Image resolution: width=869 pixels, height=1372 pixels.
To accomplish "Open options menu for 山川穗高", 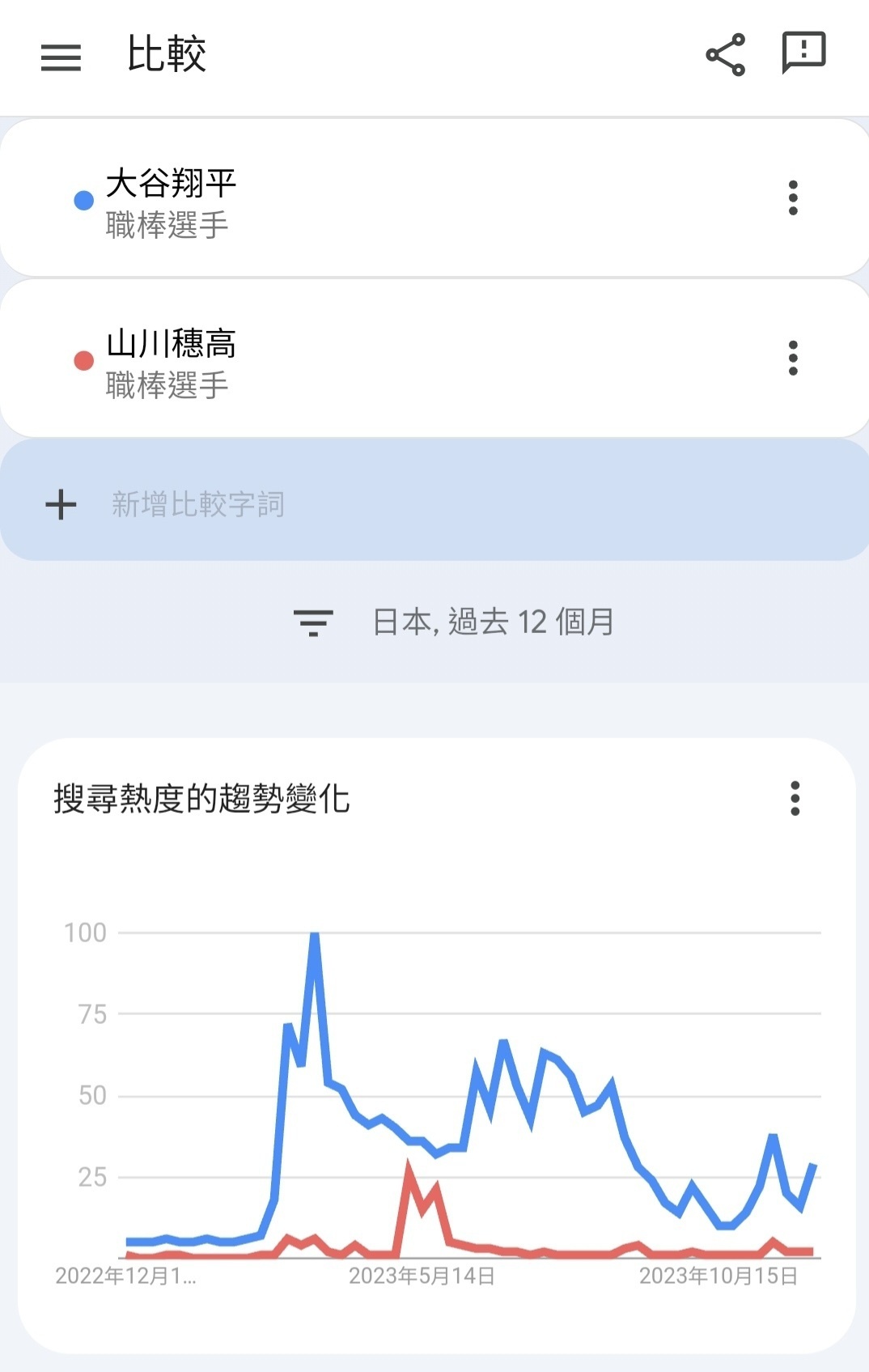I will point(793,358).
